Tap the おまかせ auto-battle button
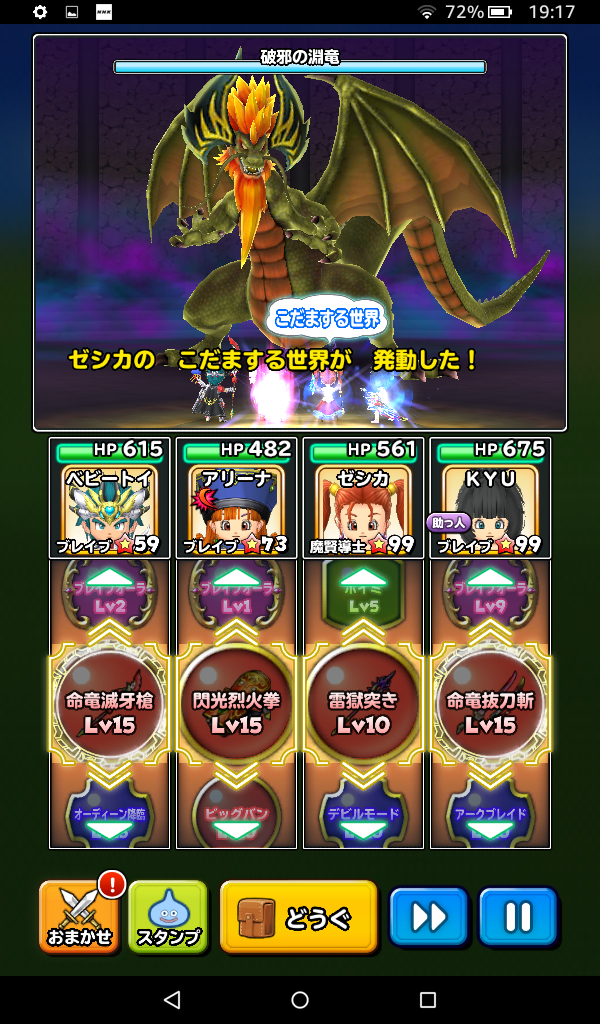This screenshot has width=600, height=1024. click(x=77, y=917)
